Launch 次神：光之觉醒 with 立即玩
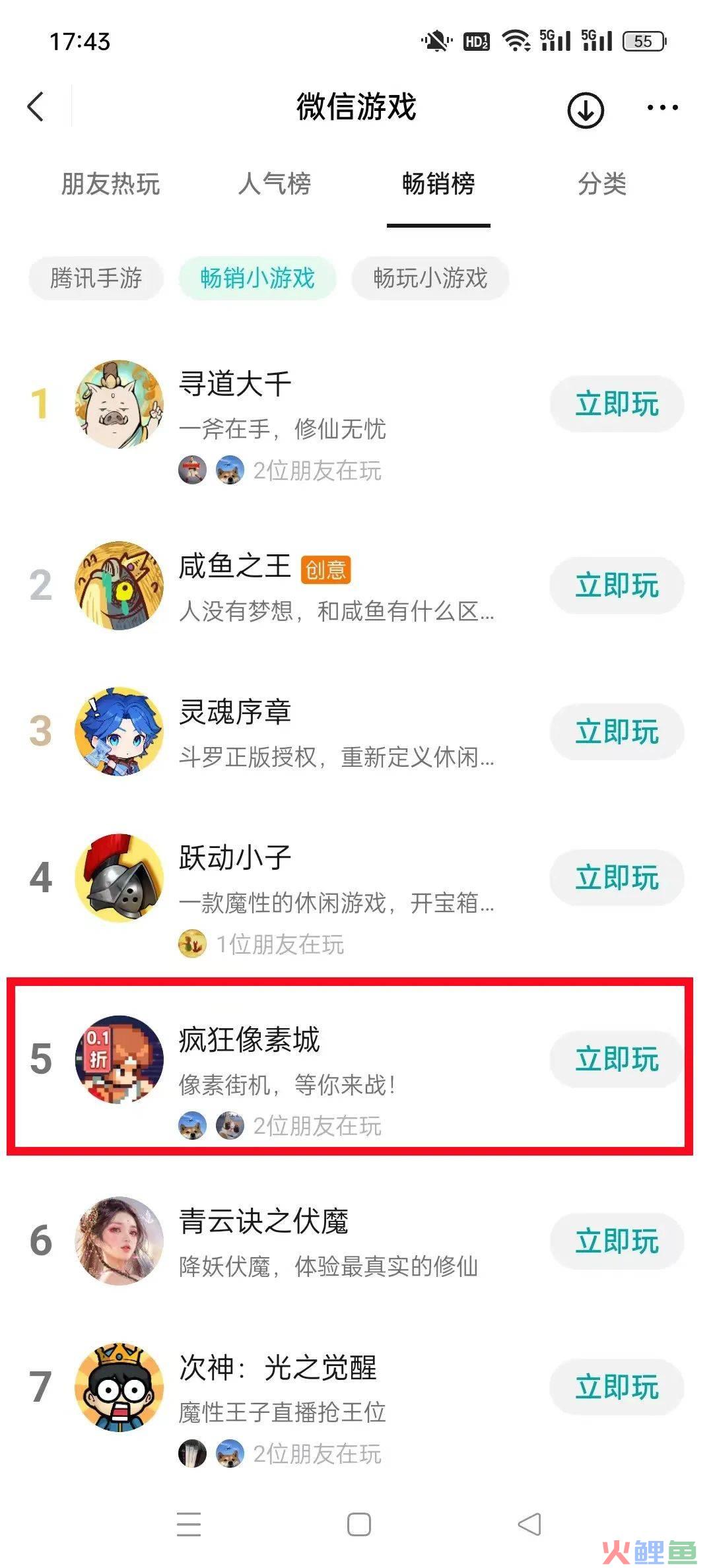The image size is (713, 1568). tap(617, 1387)
